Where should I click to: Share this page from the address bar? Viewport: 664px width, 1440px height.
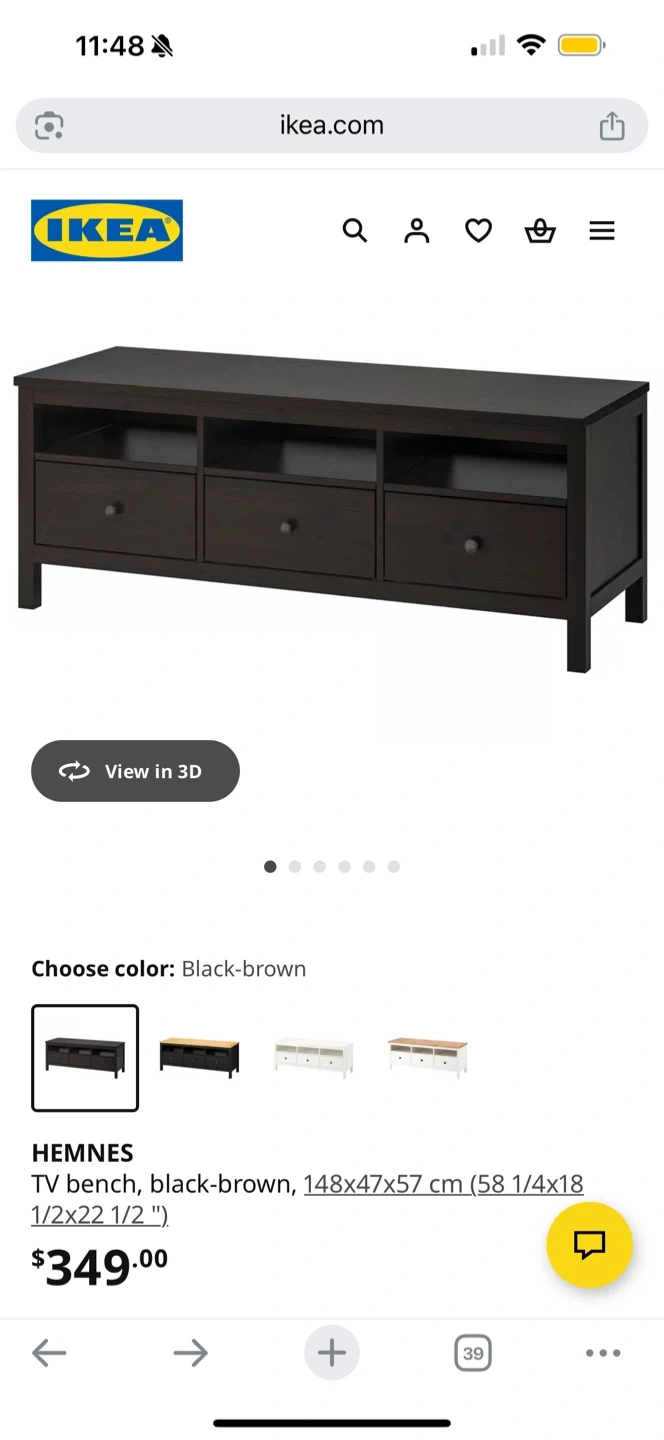[611, 126]
